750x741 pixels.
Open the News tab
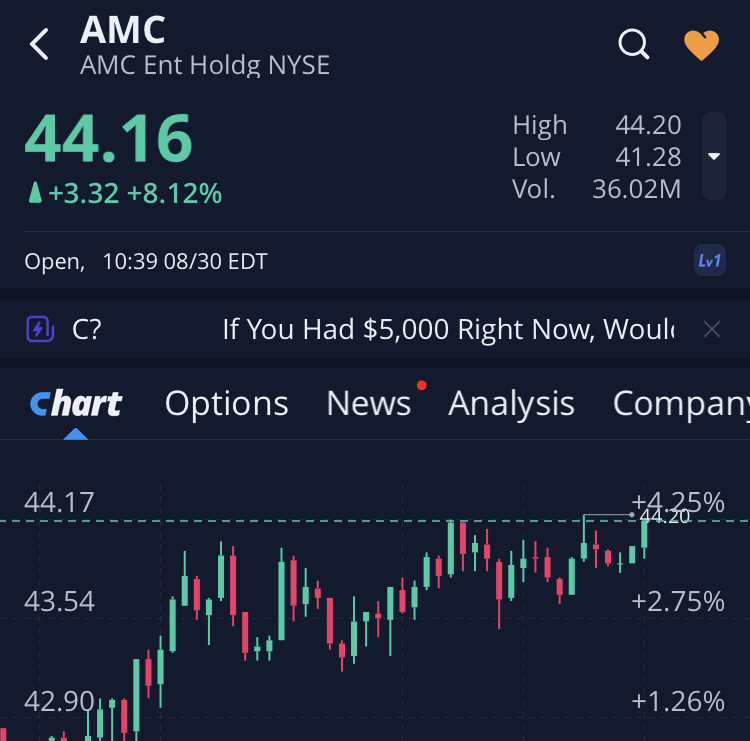point(369,403)
